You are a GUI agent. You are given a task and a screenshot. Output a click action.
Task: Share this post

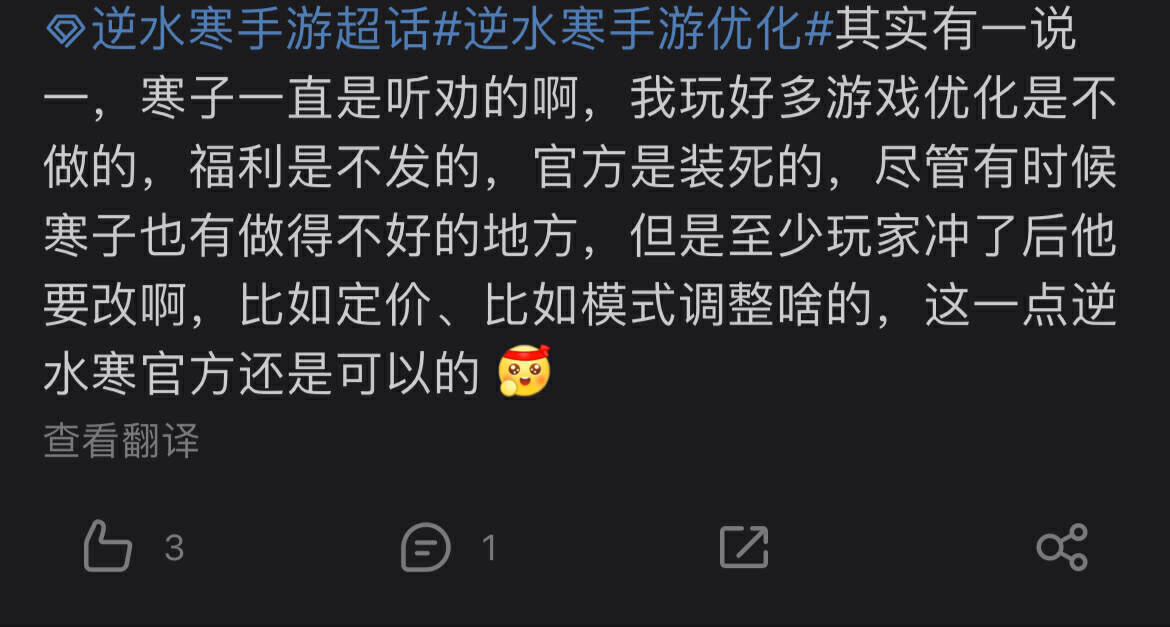(x=1061, y=547)
